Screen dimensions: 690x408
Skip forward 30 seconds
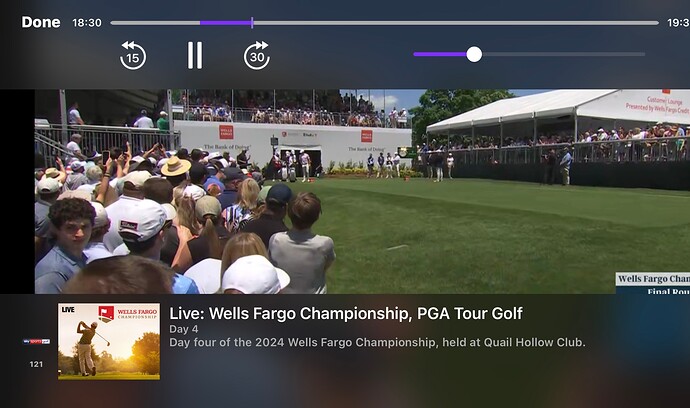pos(257,55)
